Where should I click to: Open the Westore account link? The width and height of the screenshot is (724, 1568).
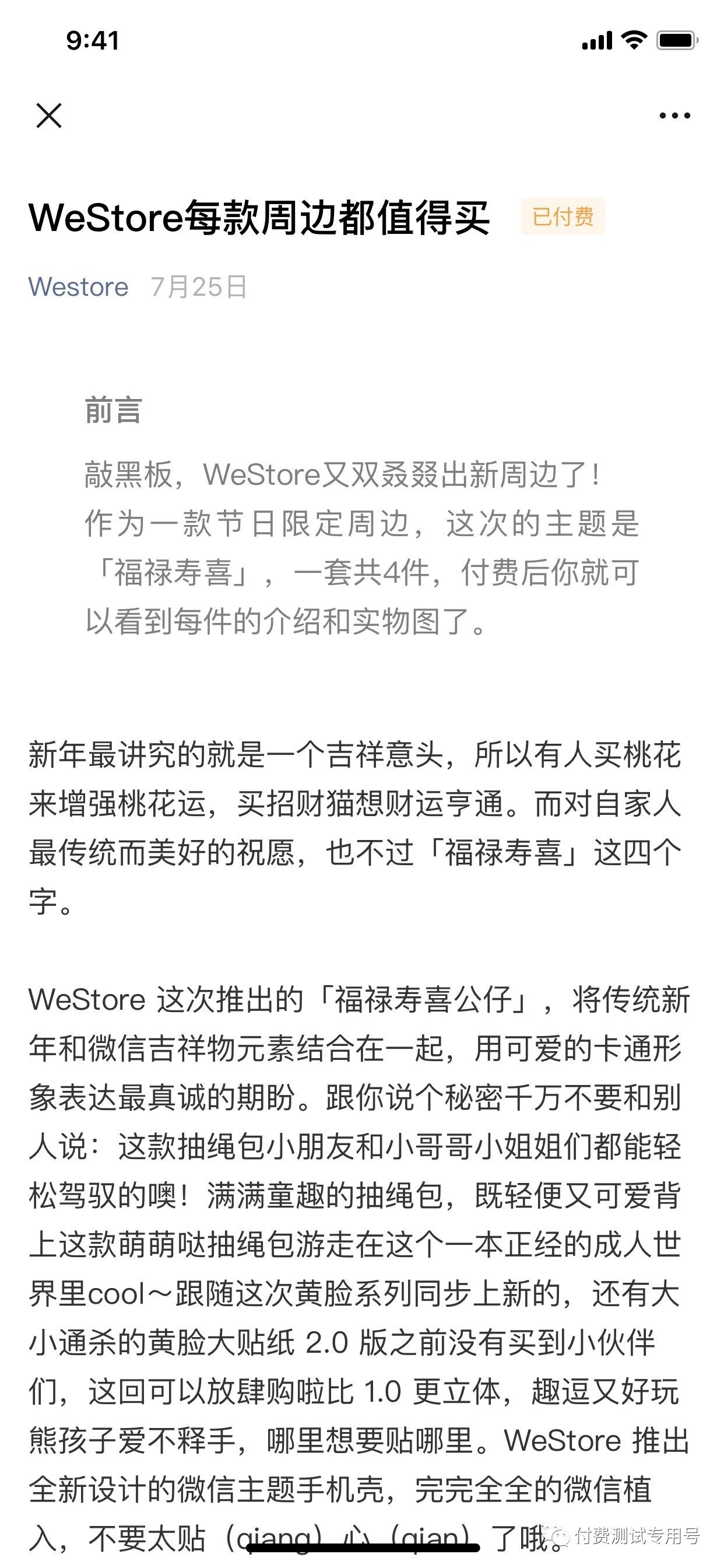(x=79, y=286)
